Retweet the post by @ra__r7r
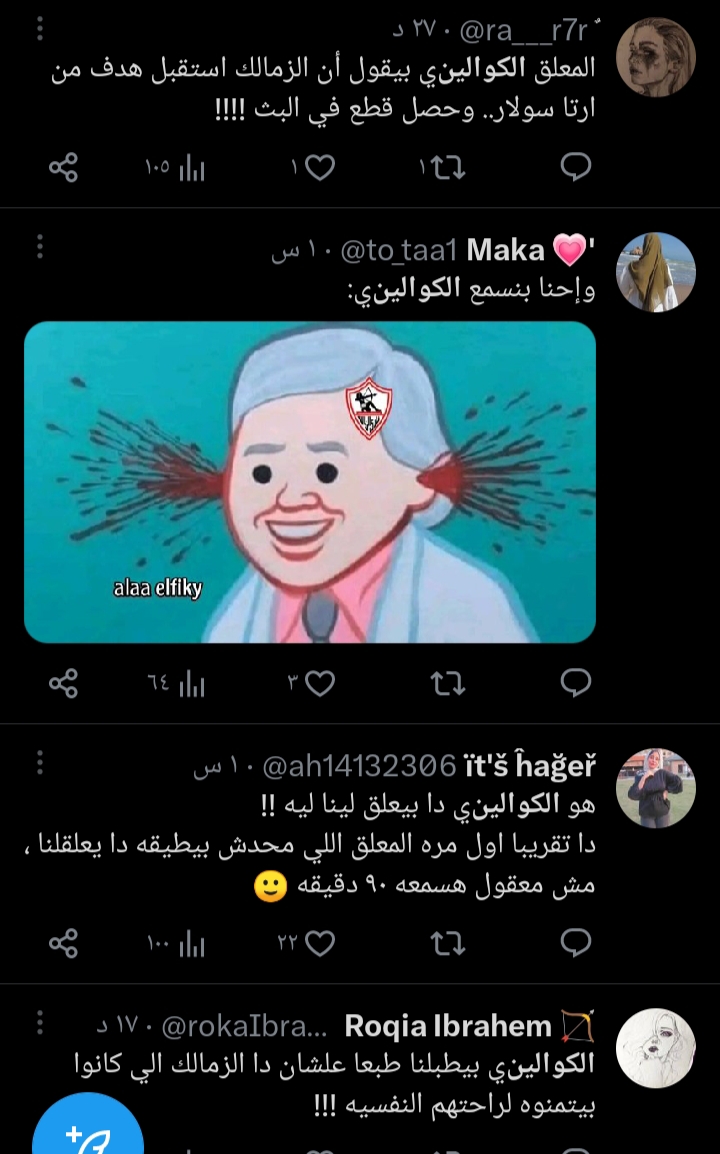The height and width of the screenshot is (1154, 720). coord(447,169)
